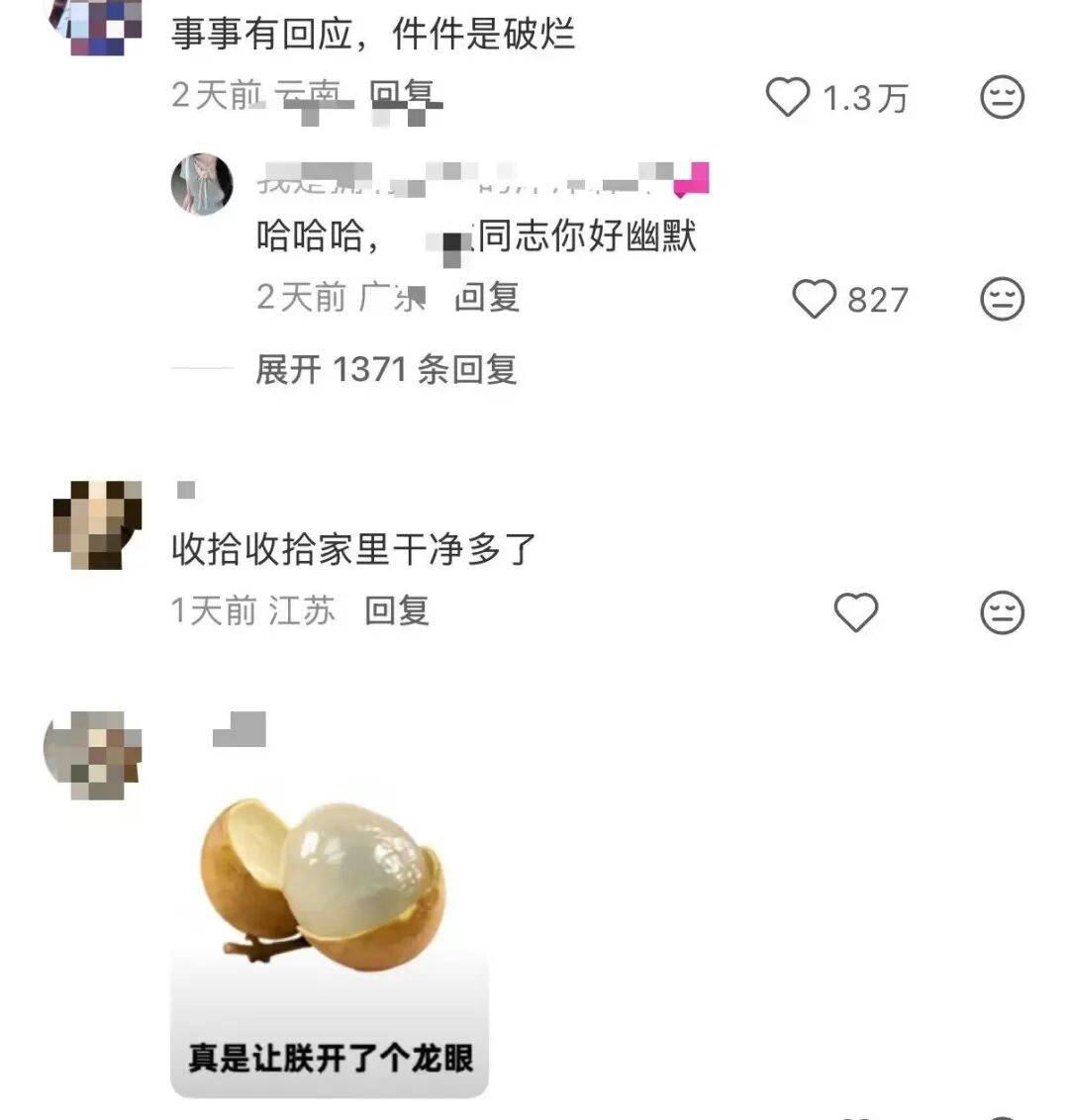The width and height of the screenshot is (1069, 1120).
Task: Dislike the reply '同志你好幽默'
Action: pyautogui.click(x=1002, y=299)
